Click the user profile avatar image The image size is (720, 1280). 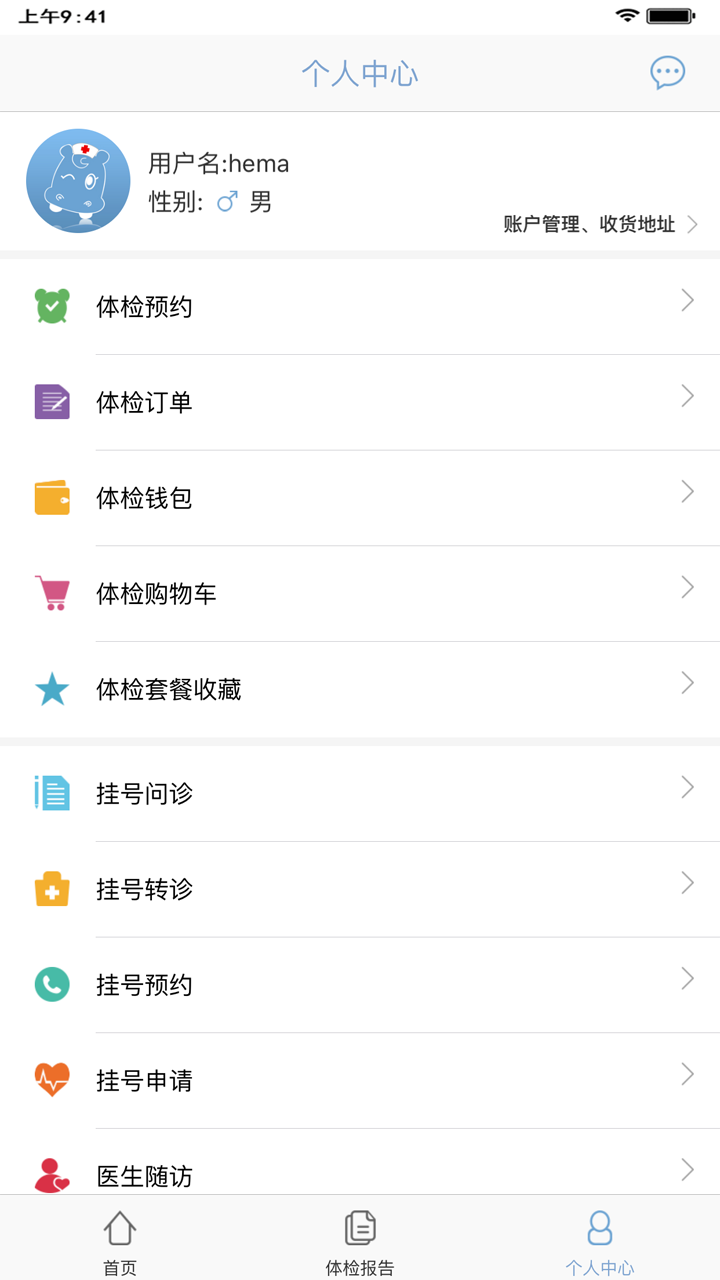pos(78,181)
